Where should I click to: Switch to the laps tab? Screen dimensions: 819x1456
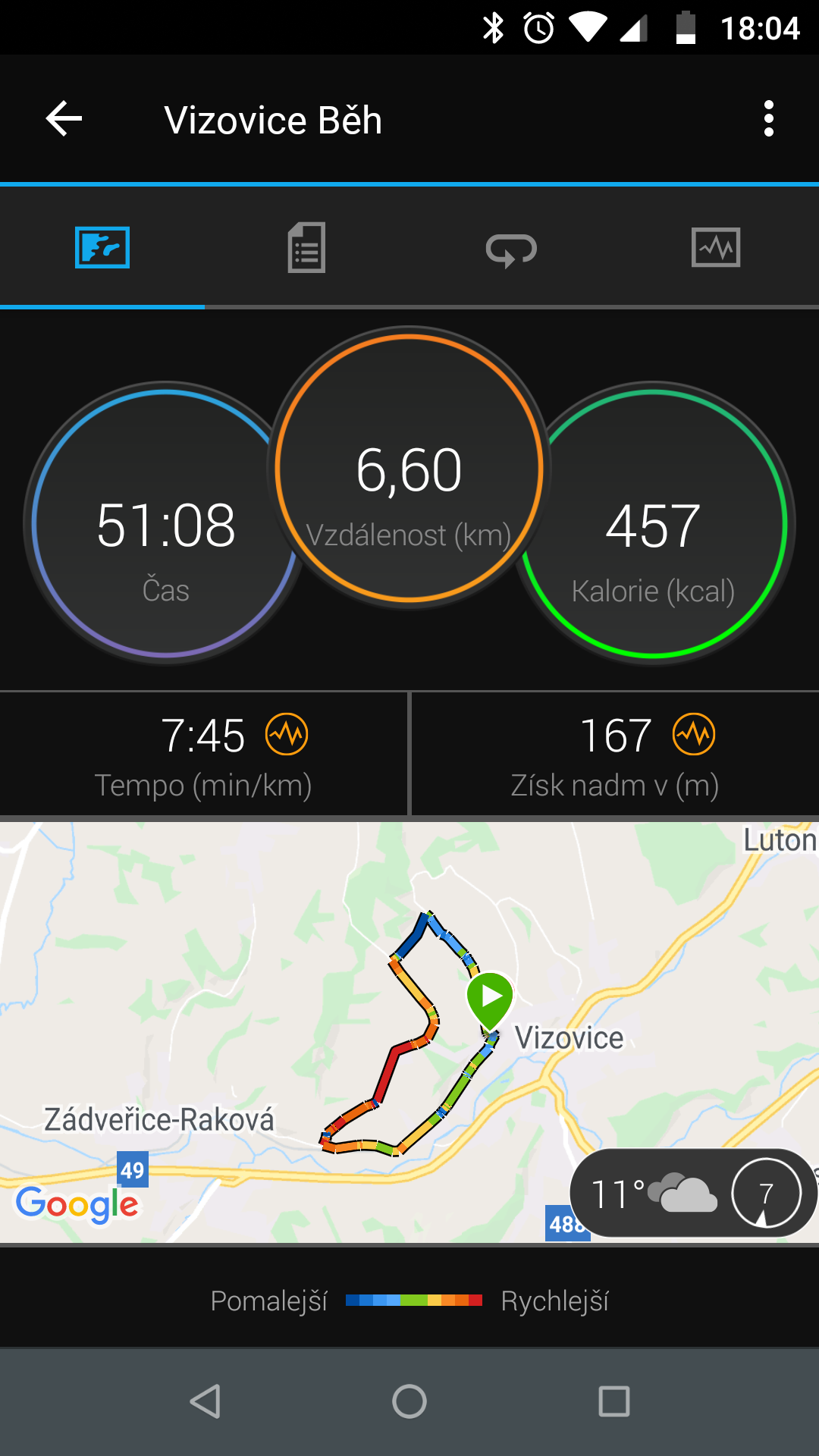coord(511,249)
